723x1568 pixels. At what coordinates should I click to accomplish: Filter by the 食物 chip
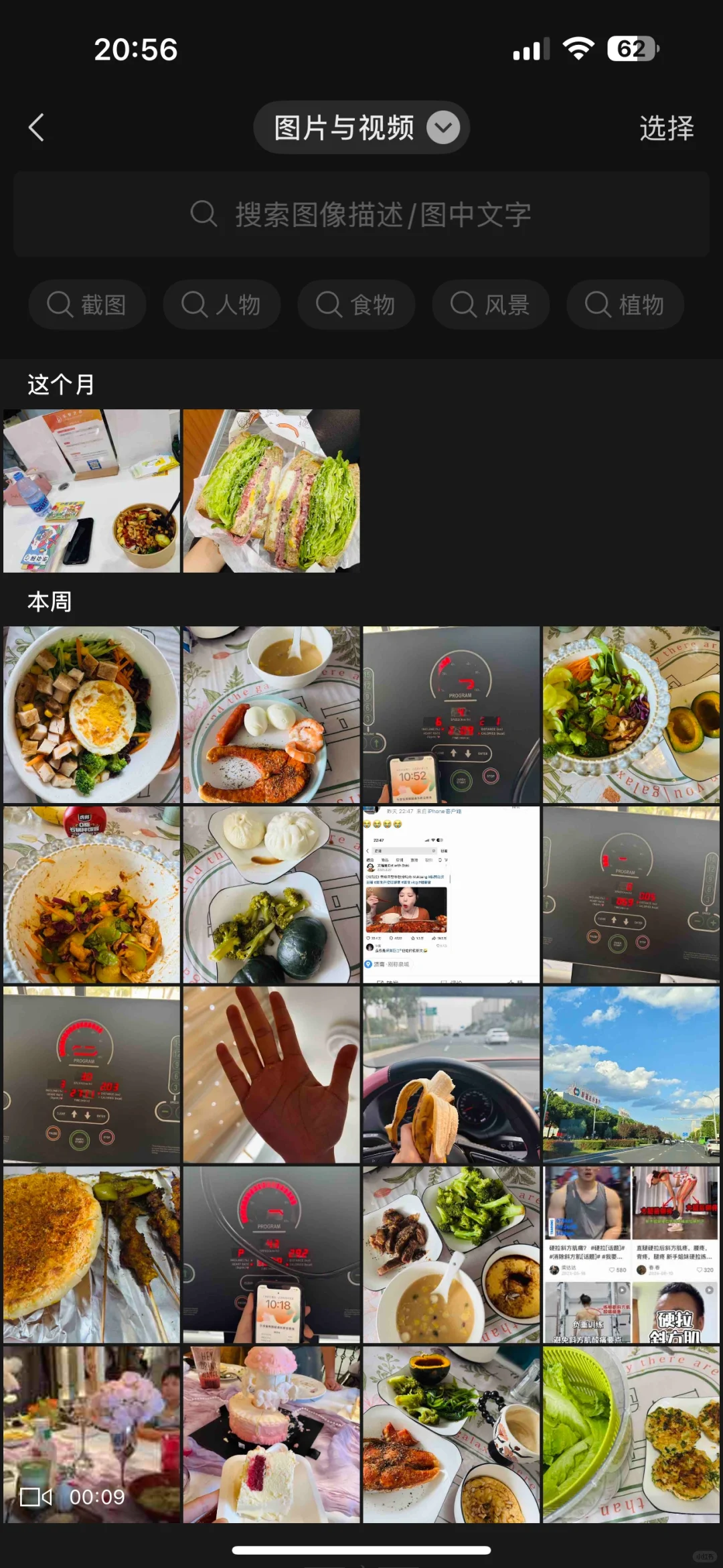(356, 305)
